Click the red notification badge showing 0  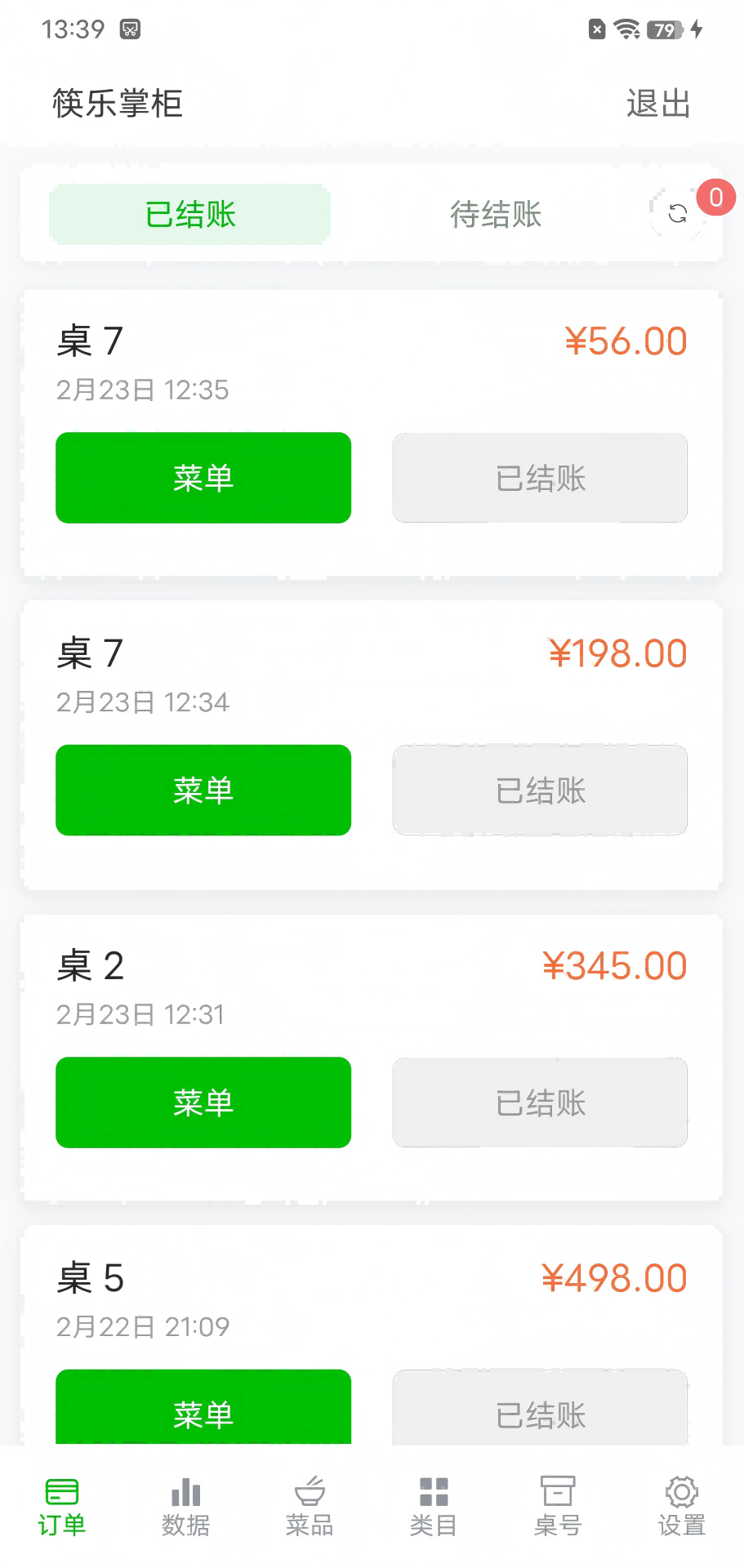pyautogui.click(x=716, y=197)
